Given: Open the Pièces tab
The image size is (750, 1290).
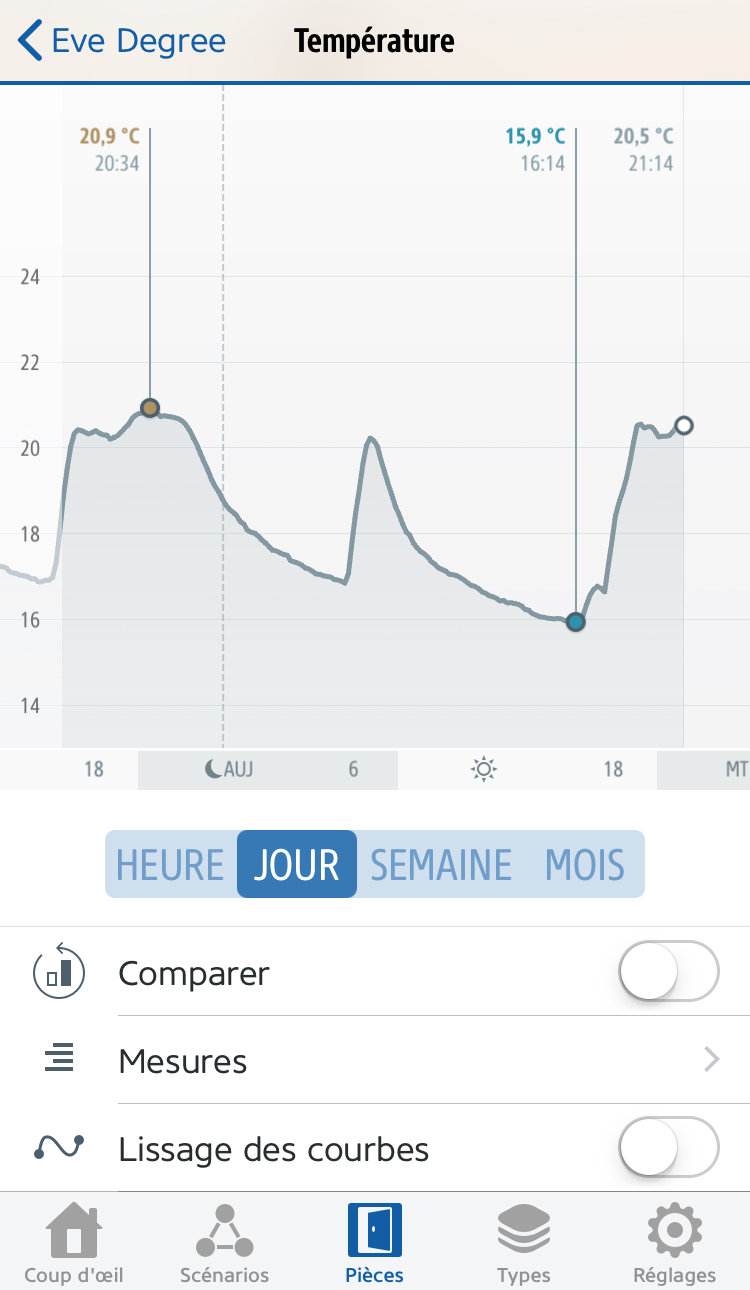Looking at the screenshot, I should pyautogui.click(x=374, y=1243).
